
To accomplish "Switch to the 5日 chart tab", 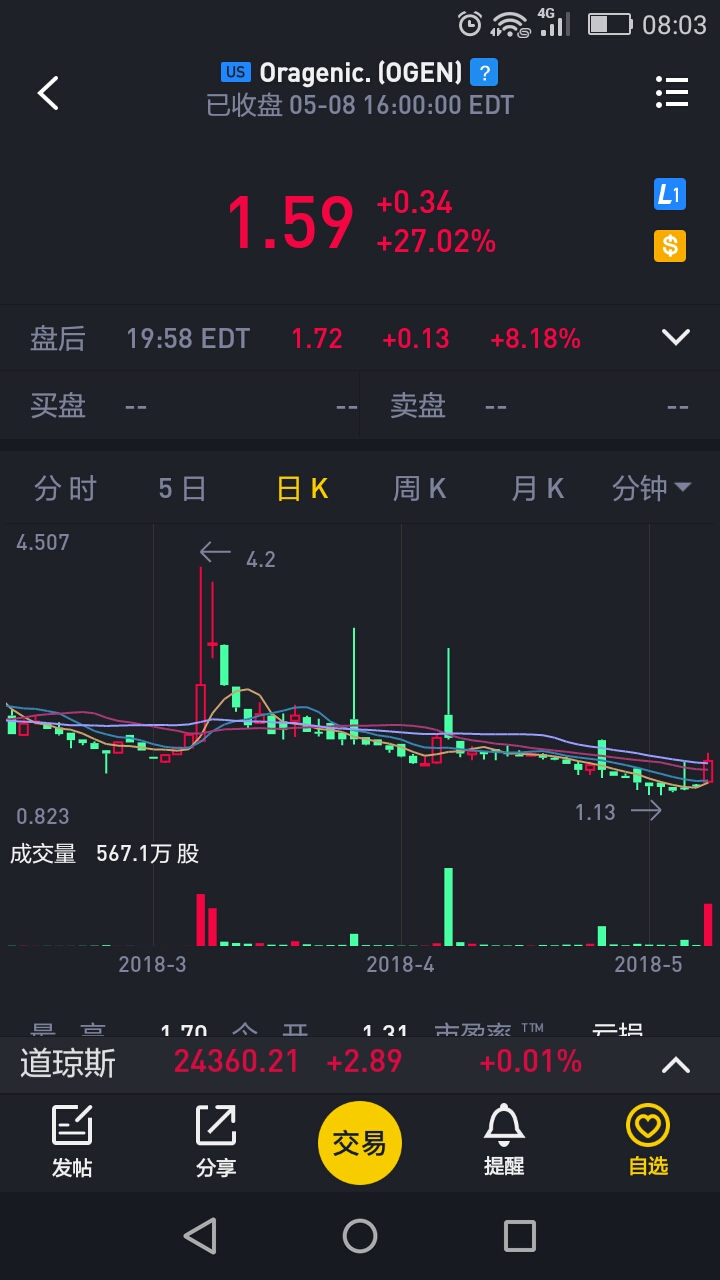I will coord(182,488).
